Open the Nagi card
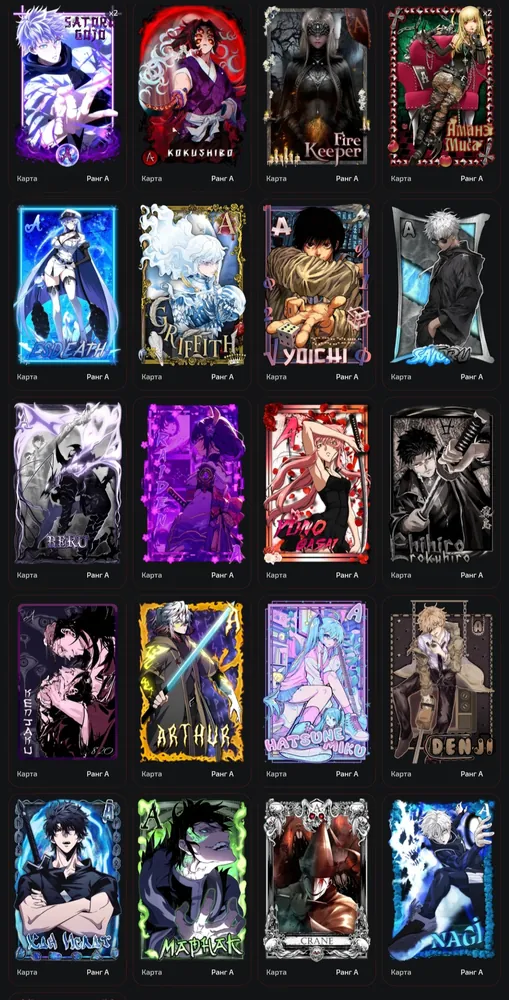 pyautogui.click(x=441, y=880)
